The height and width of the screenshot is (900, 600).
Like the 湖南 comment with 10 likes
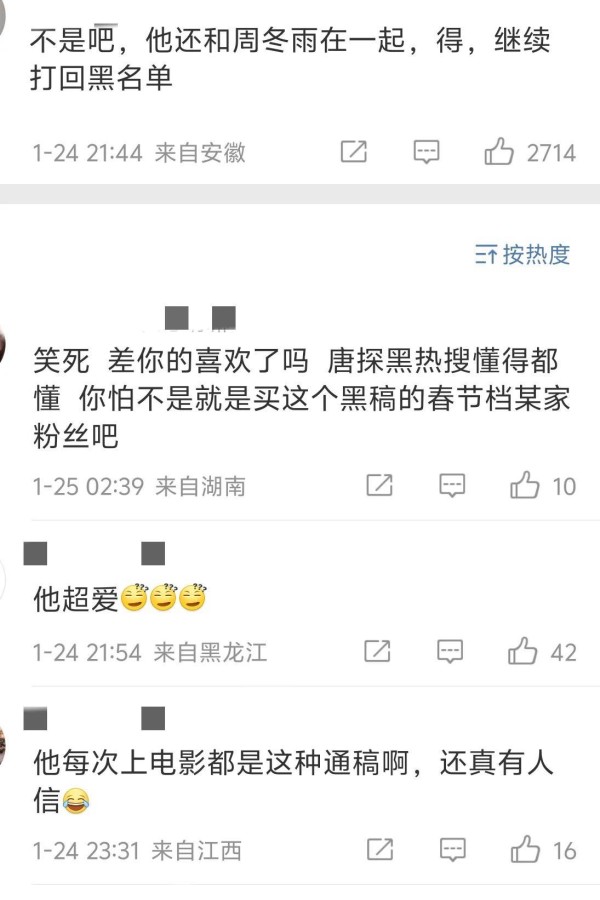(x=525, y=486)
